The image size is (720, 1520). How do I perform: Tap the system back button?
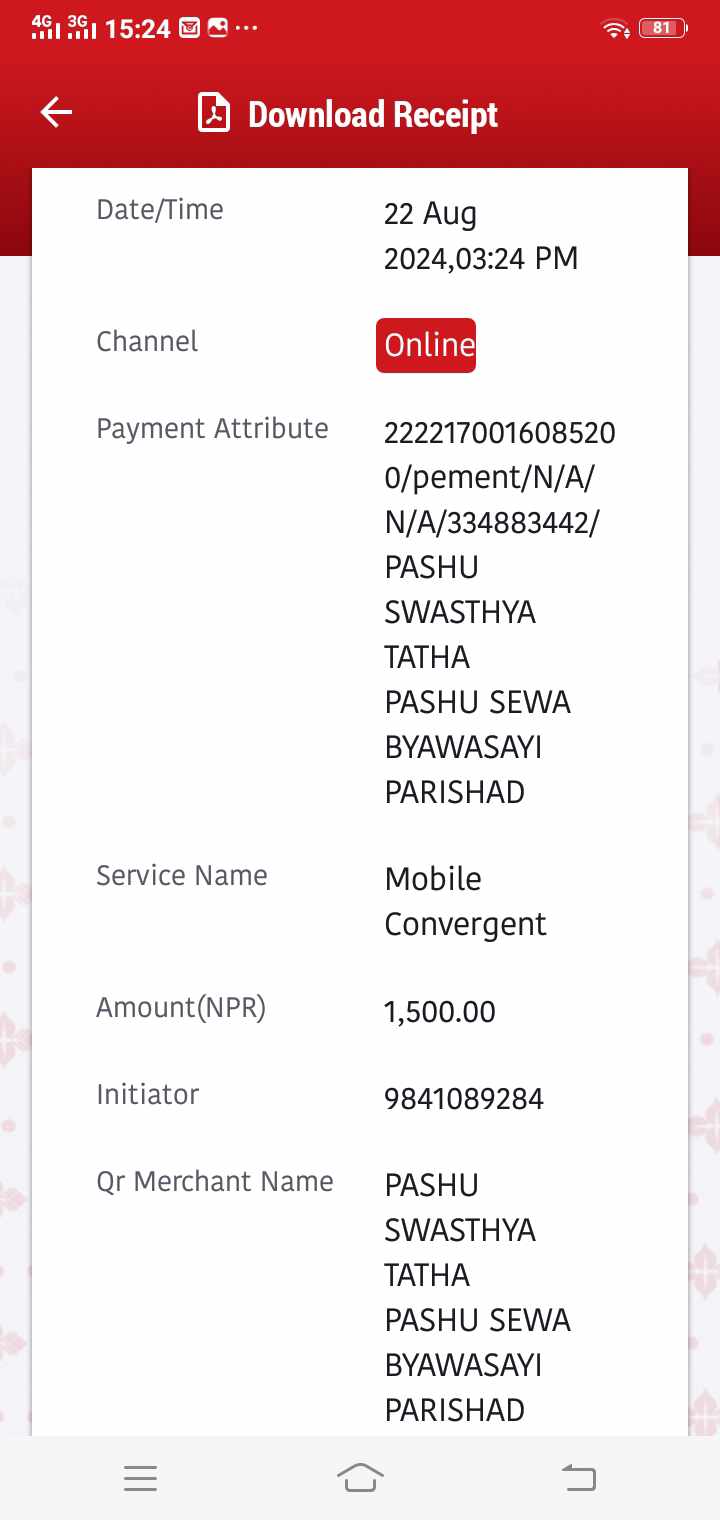[x=578, y=1478]
